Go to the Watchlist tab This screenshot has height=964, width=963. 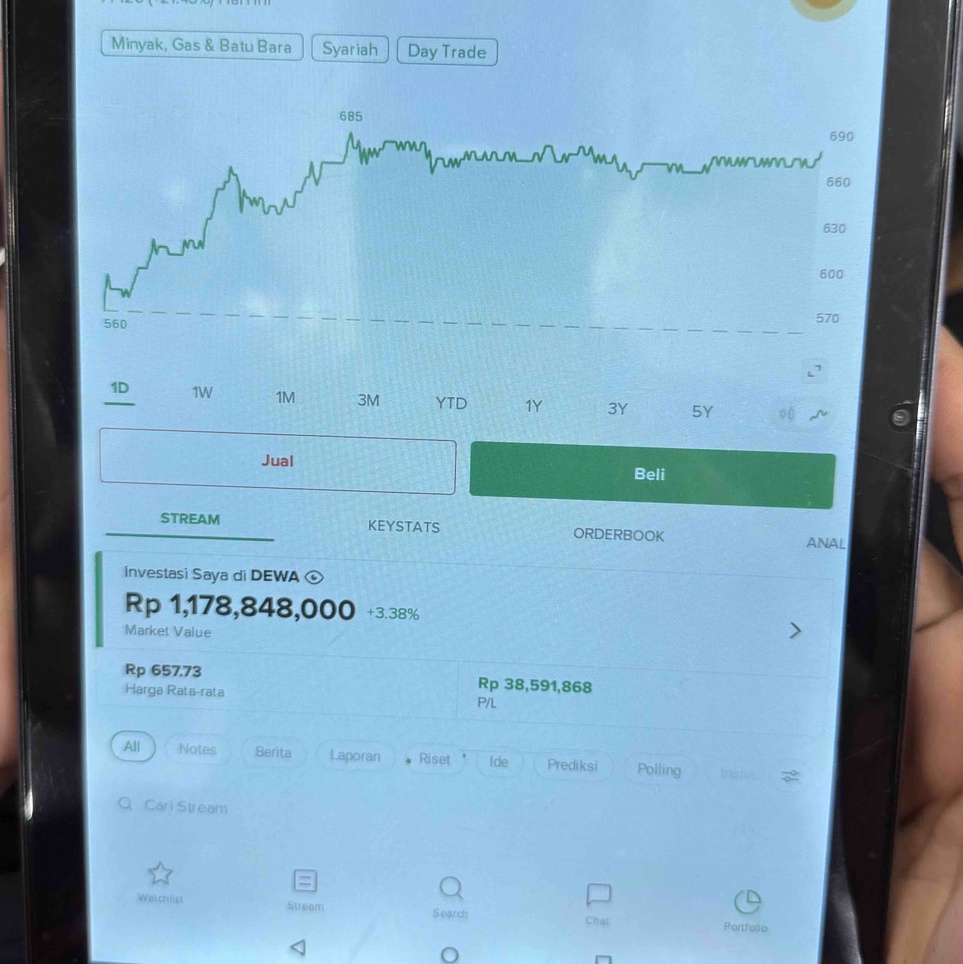pyautogui.click(x=160, y=881)
